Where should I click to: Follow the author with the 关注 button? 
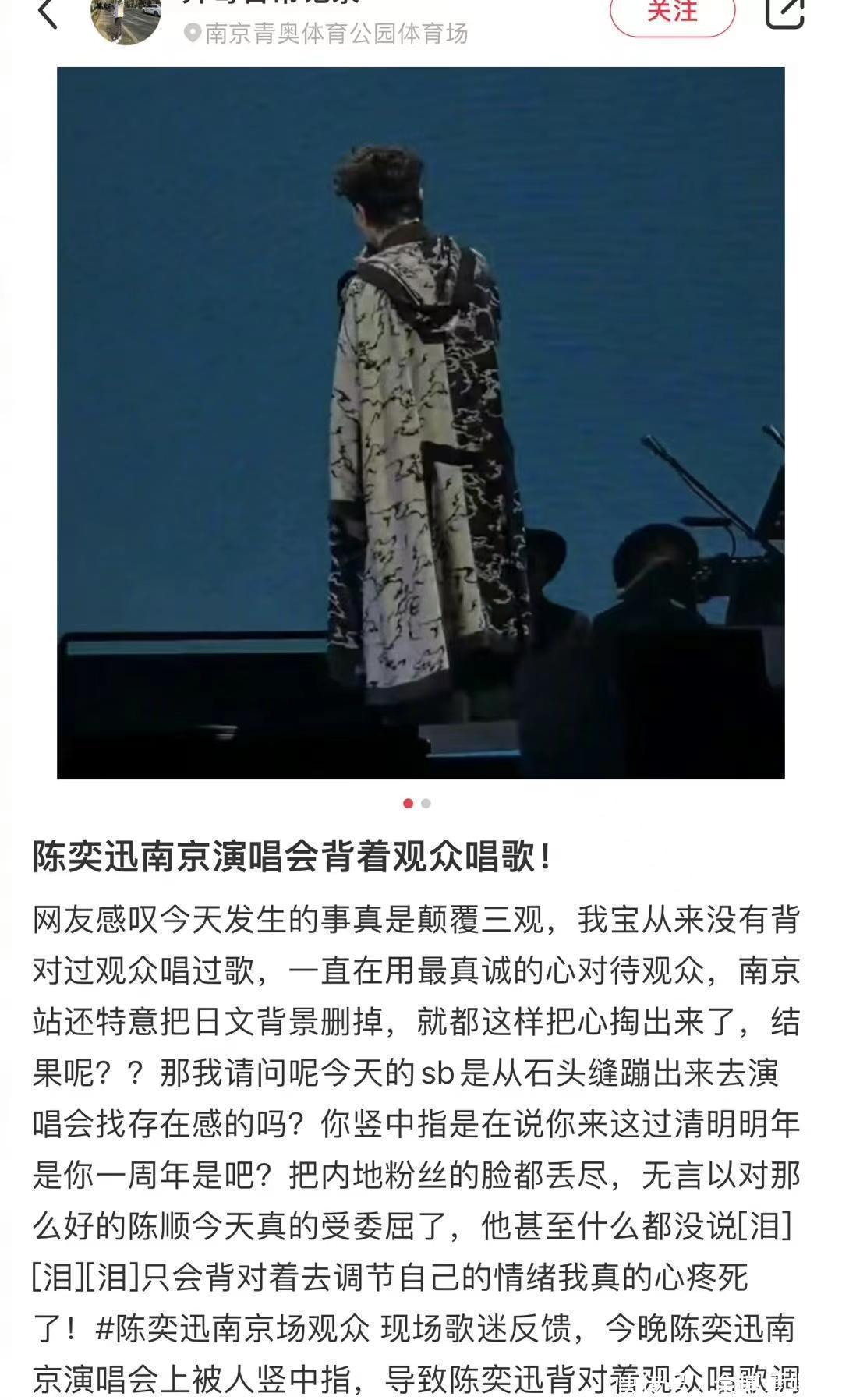coord(672,13)
